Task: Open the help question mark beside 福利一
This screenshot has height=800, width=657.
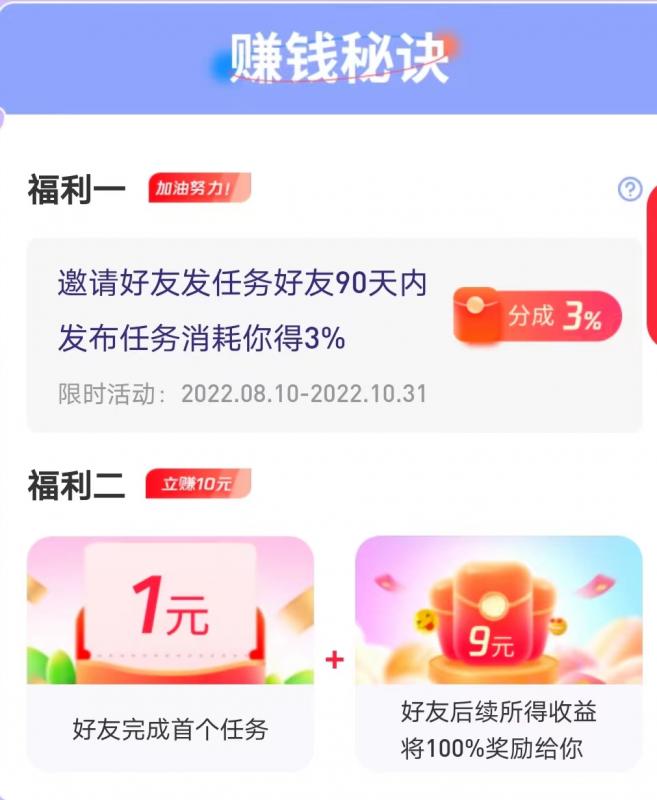Action: pyautogui.click(x=629, y=189)
